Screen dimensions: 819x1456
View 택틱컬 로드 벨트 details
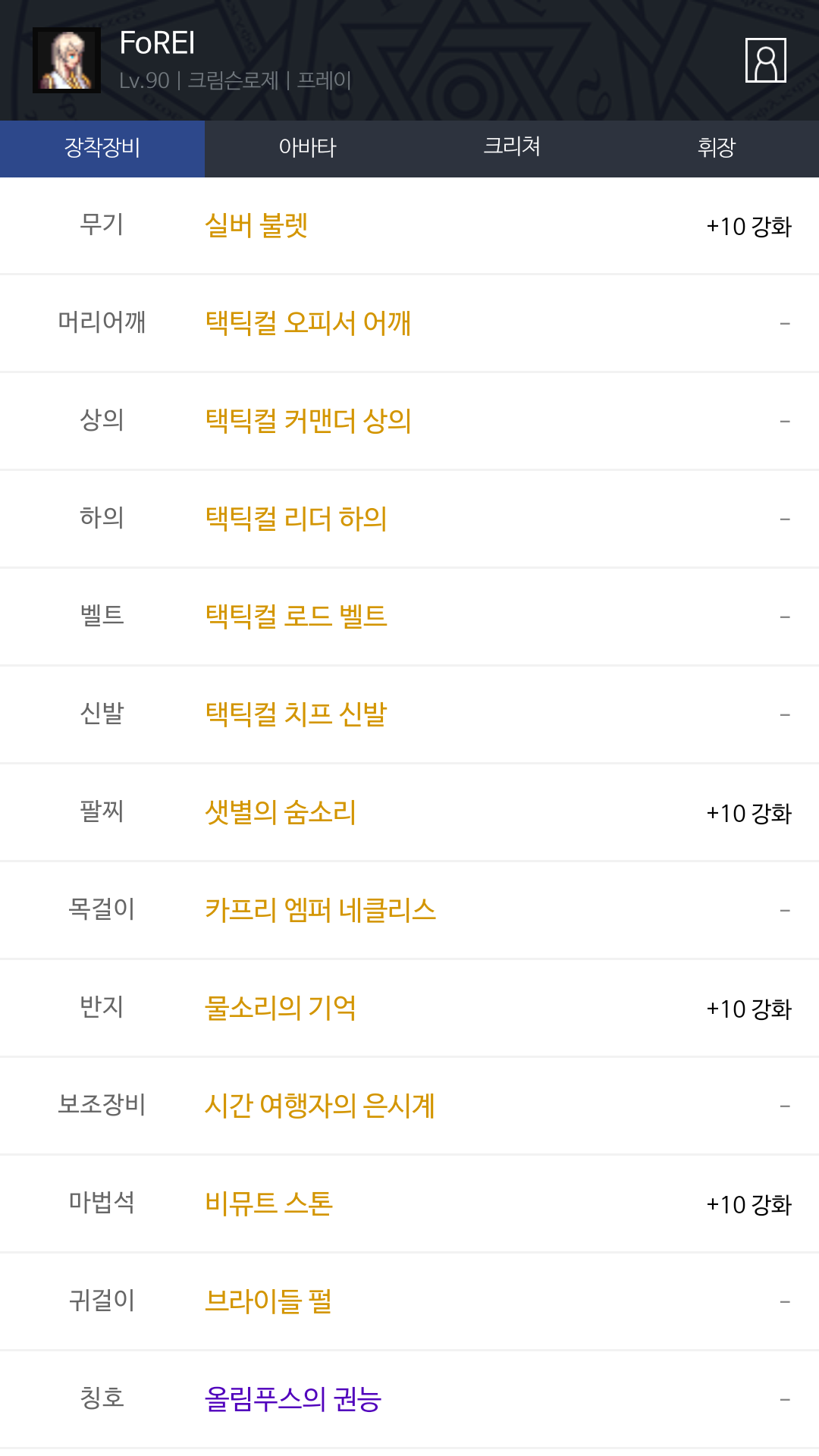(x=296, y=617)
